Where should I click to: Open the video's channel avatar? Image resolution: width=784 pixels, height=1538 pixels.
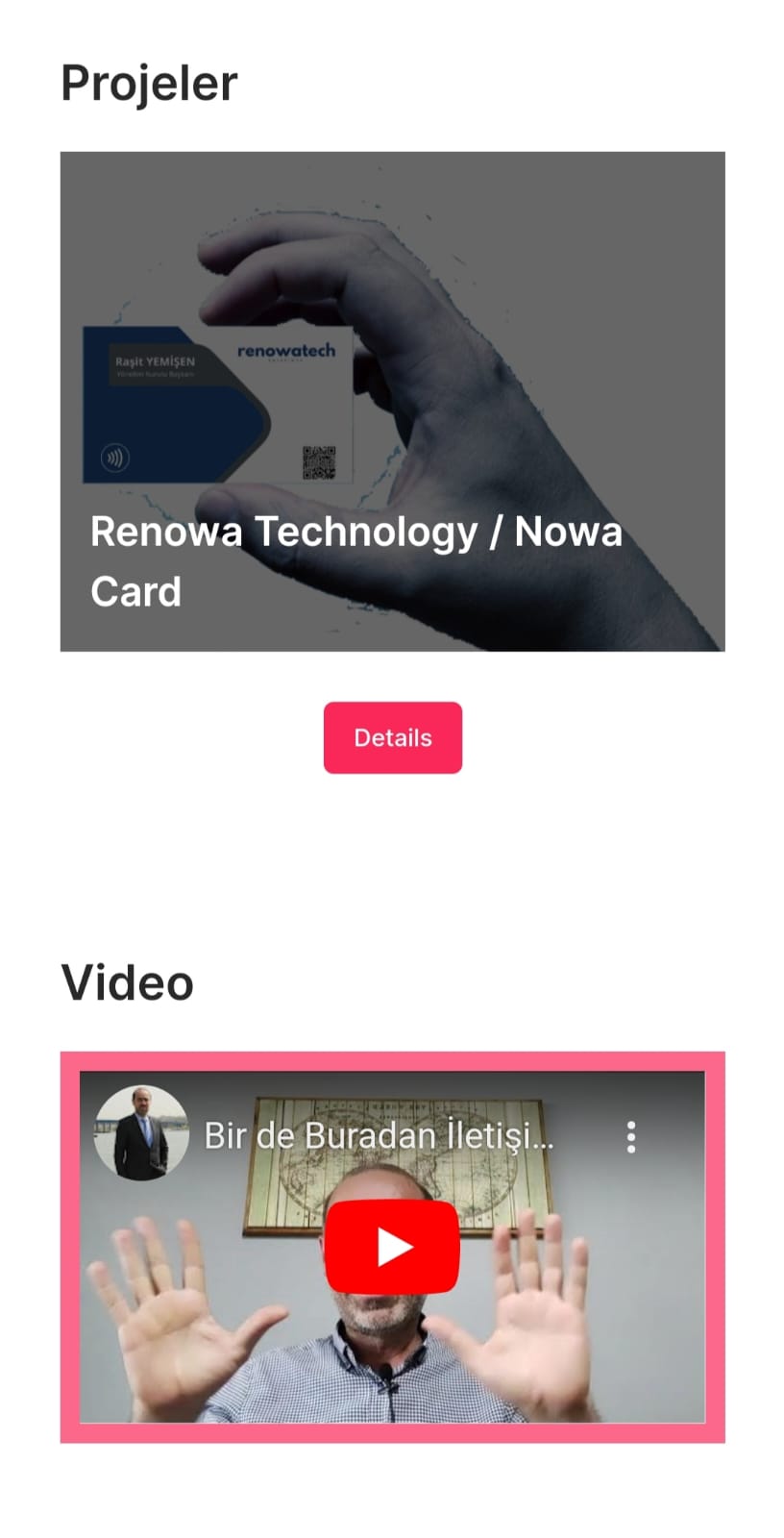coord(141,1132)
